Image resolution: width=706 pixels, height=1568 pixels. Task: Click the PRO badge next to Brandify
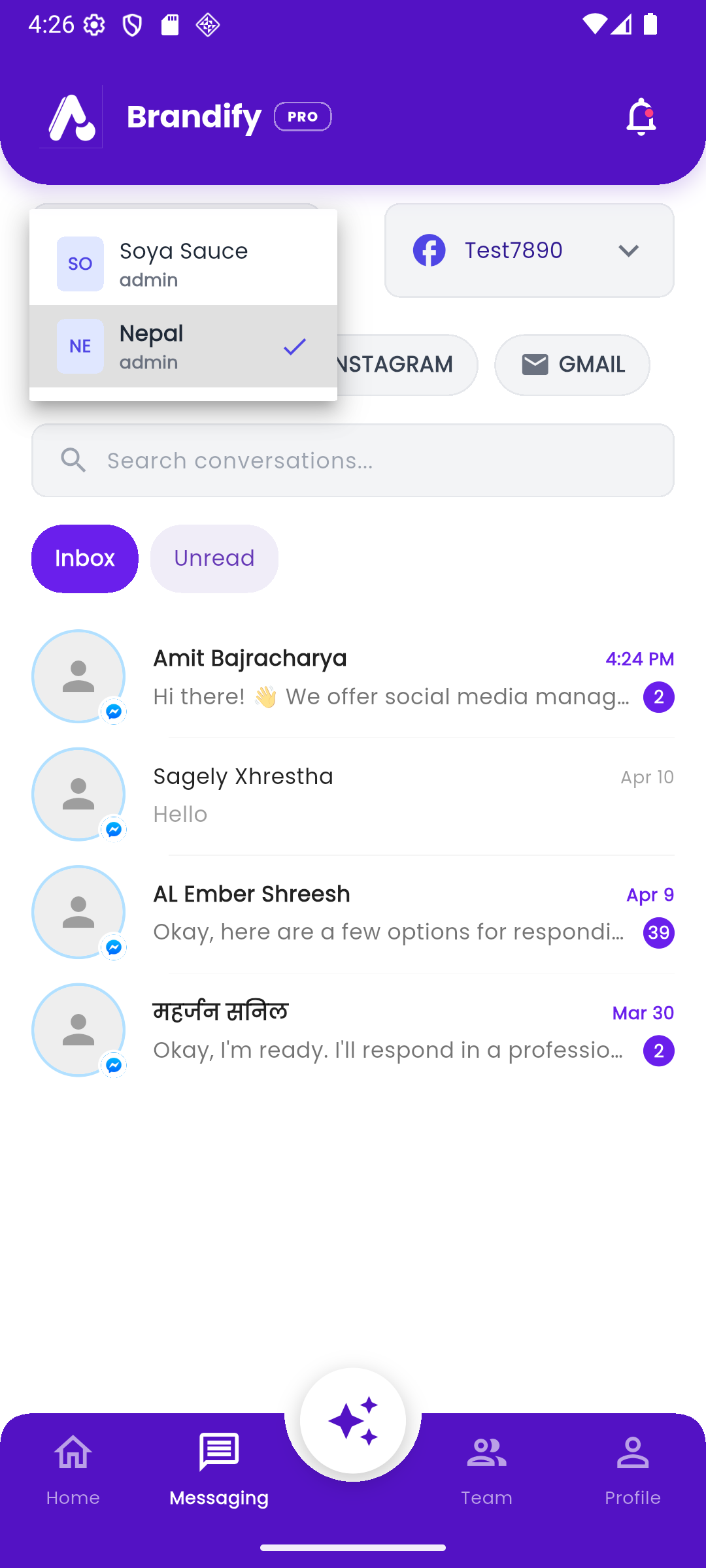pos(303,116)
